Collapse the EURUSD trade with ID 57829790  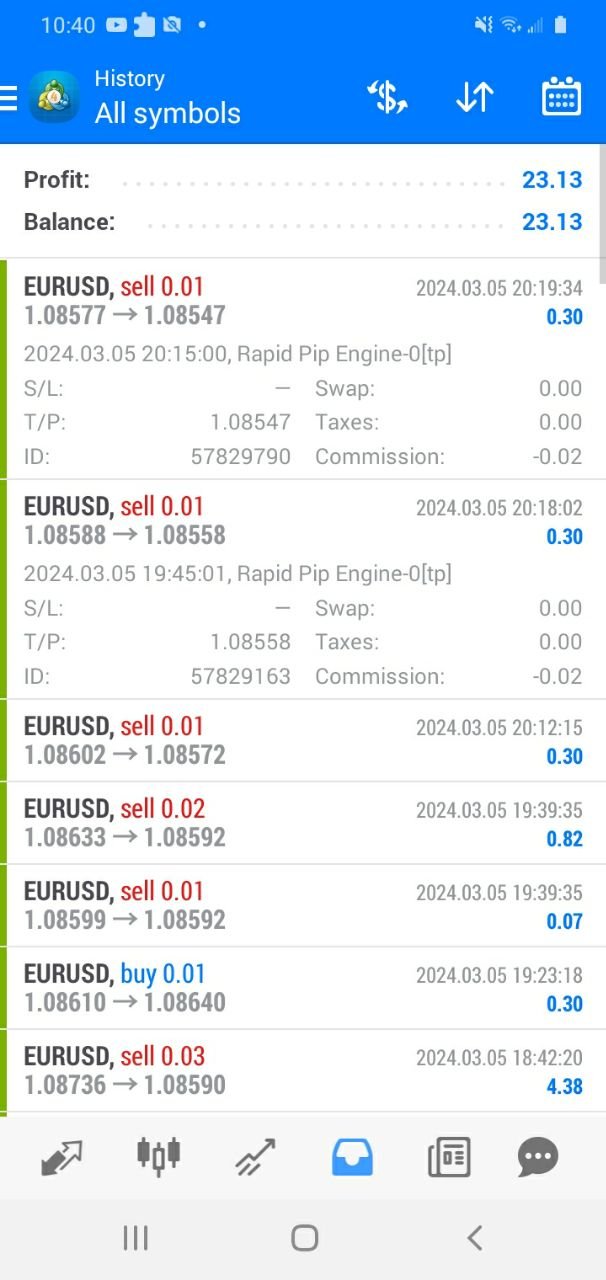coord(300,302)
